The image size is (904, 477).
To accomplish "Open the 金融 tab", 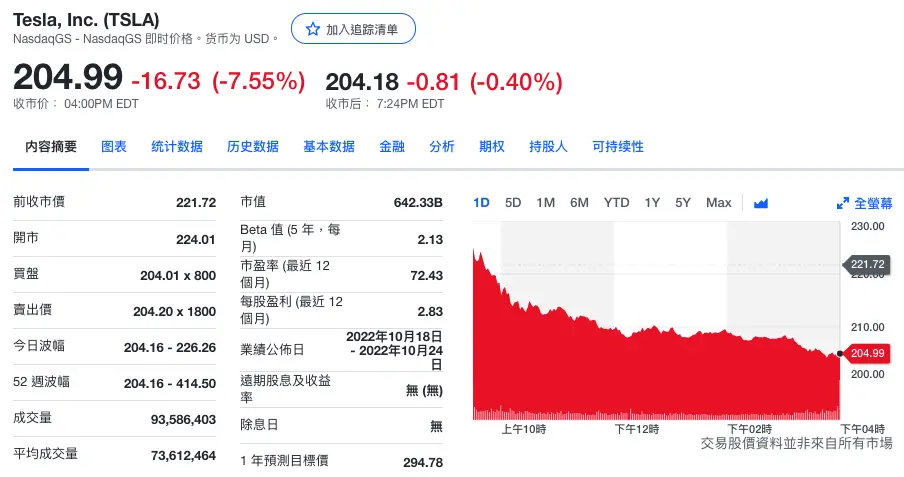I will click(x=392, y=147).
